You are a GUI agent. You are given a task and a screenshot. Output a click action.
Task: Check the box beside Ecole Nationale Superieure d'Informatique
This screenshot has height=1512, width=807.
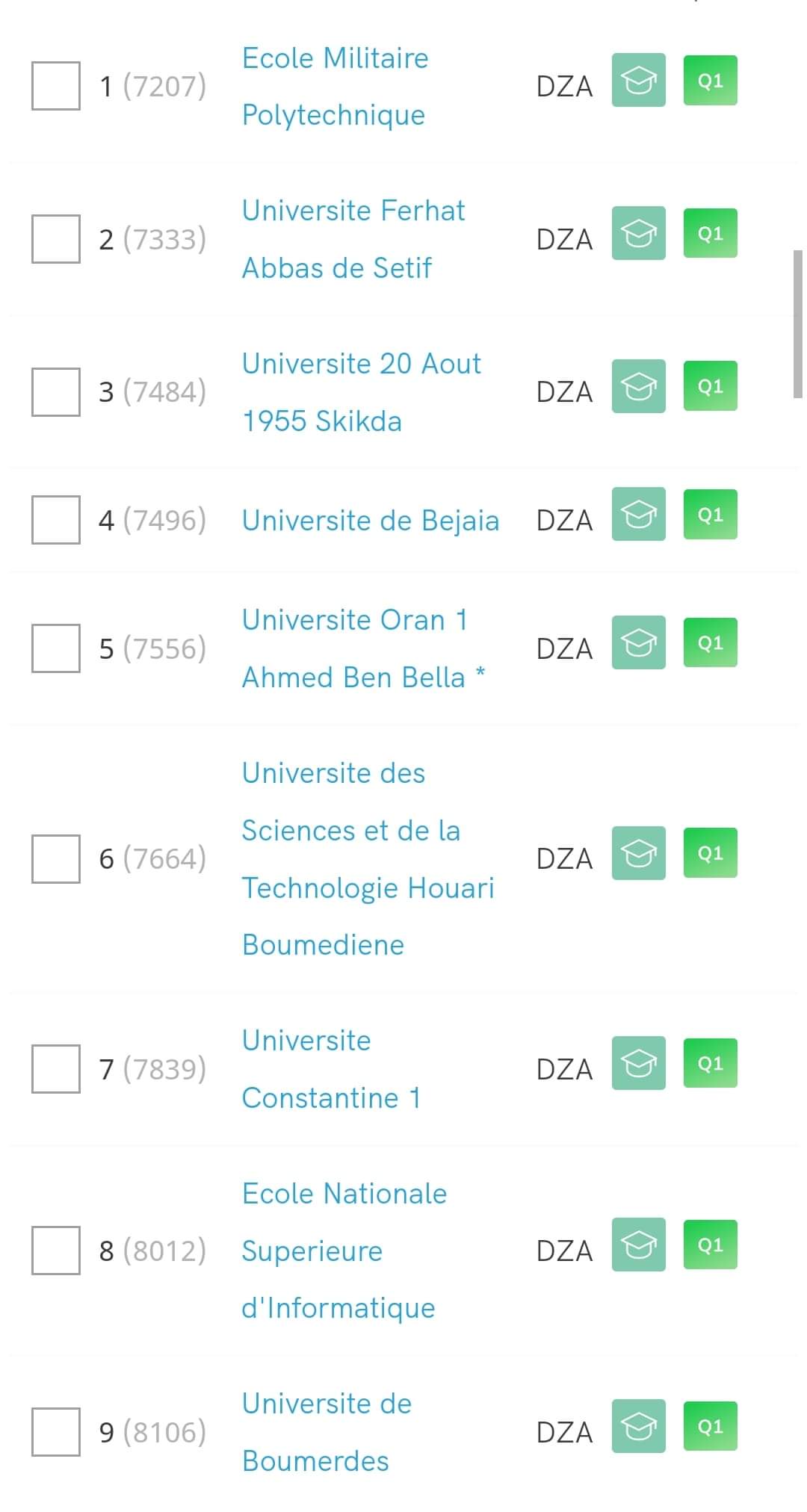pyautogui.click(x=56, y=1251)
